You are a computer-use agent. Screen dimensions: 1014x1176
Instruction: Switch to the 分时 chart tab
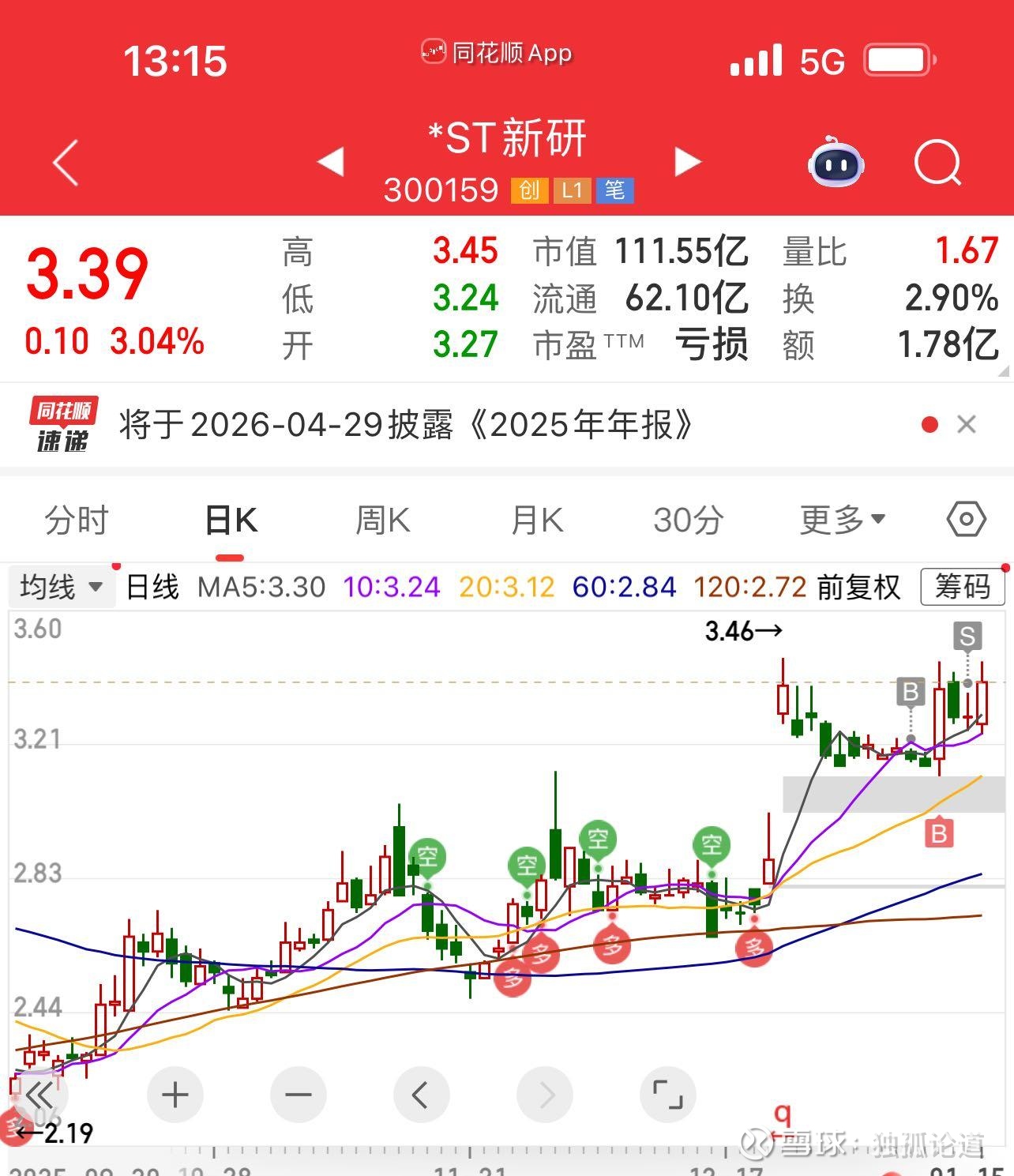coord(77,520)
